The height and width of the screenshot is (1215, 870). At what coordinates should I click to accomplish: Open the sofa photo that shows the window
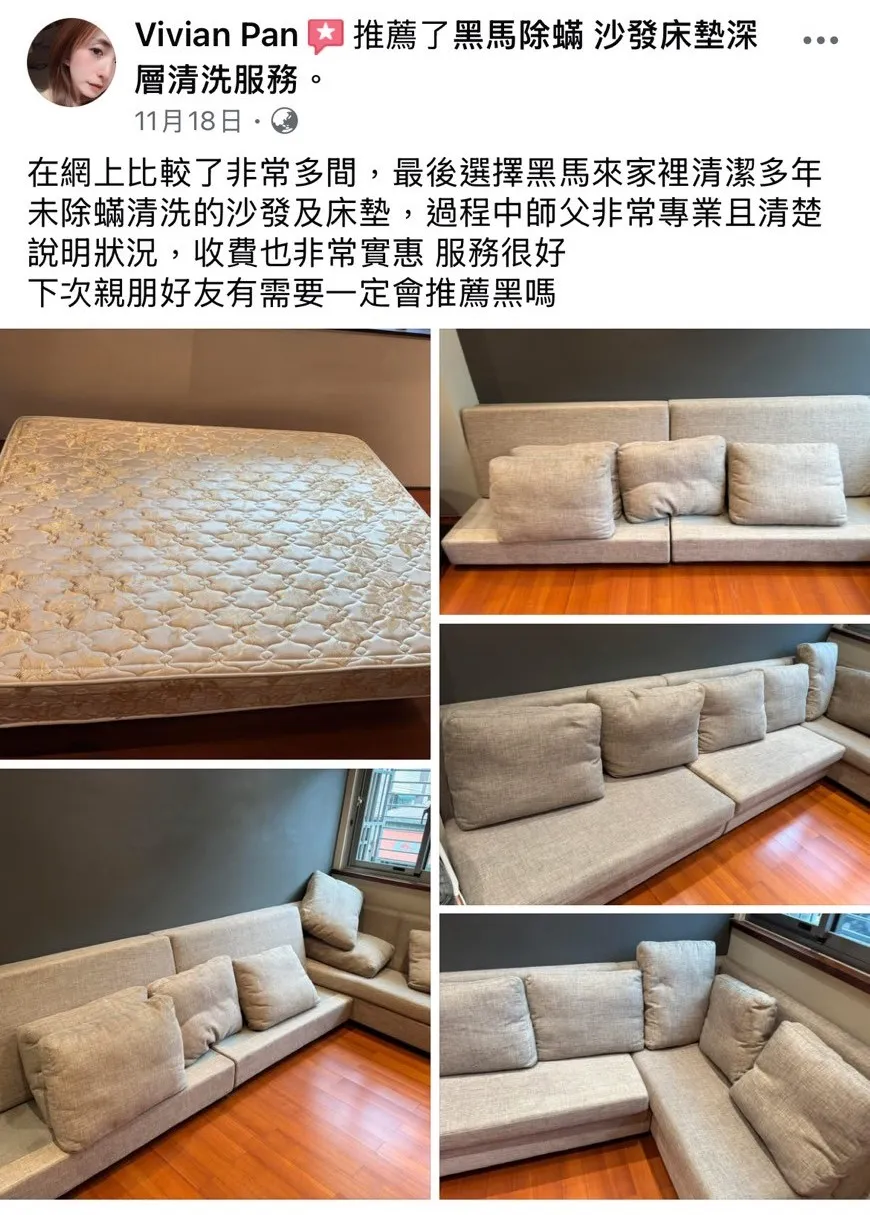pyautogui.click(x=215, y=983)
